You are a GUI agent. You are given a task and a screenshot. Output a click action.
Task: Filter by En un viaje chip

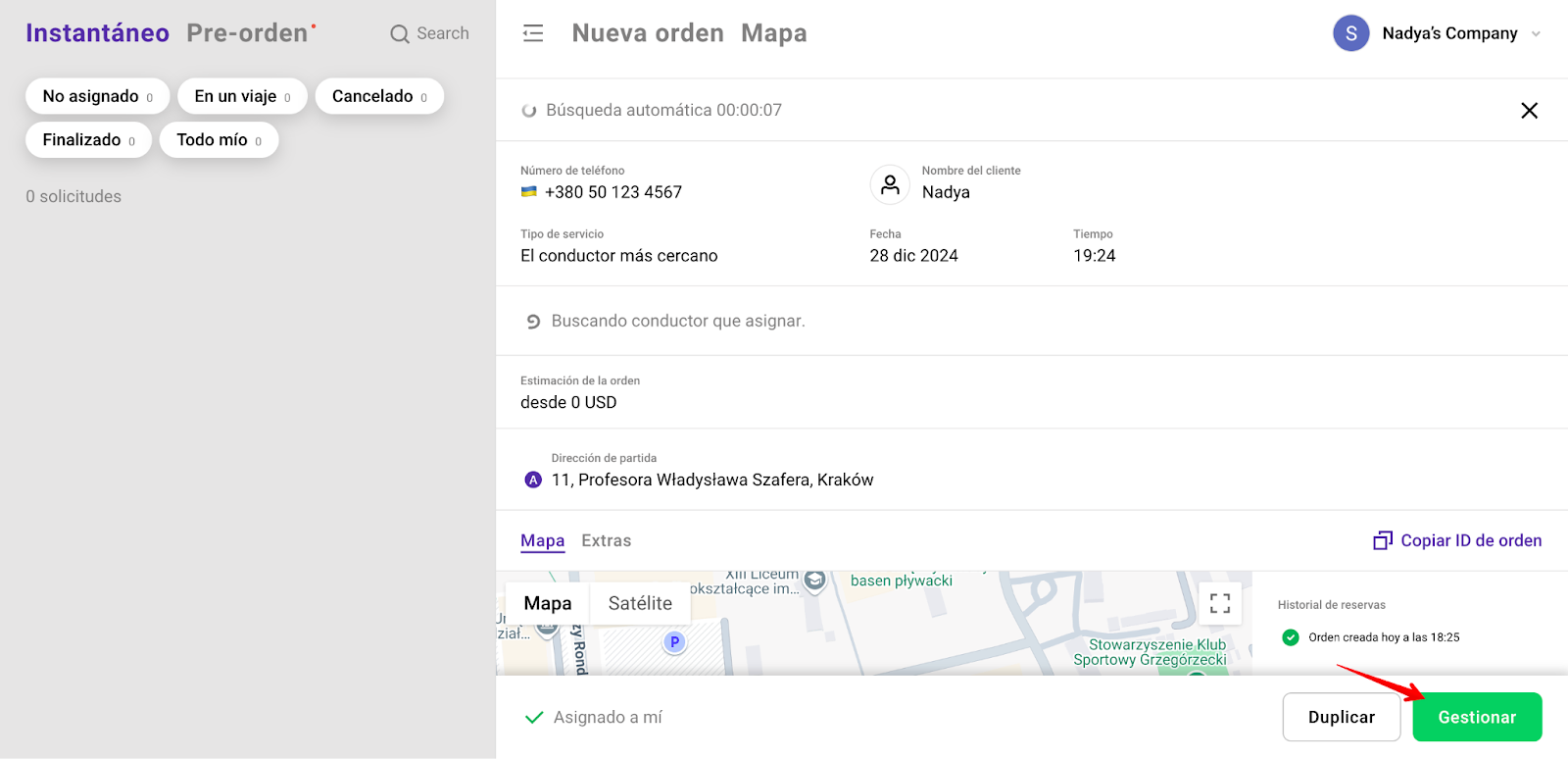(242, 96)
